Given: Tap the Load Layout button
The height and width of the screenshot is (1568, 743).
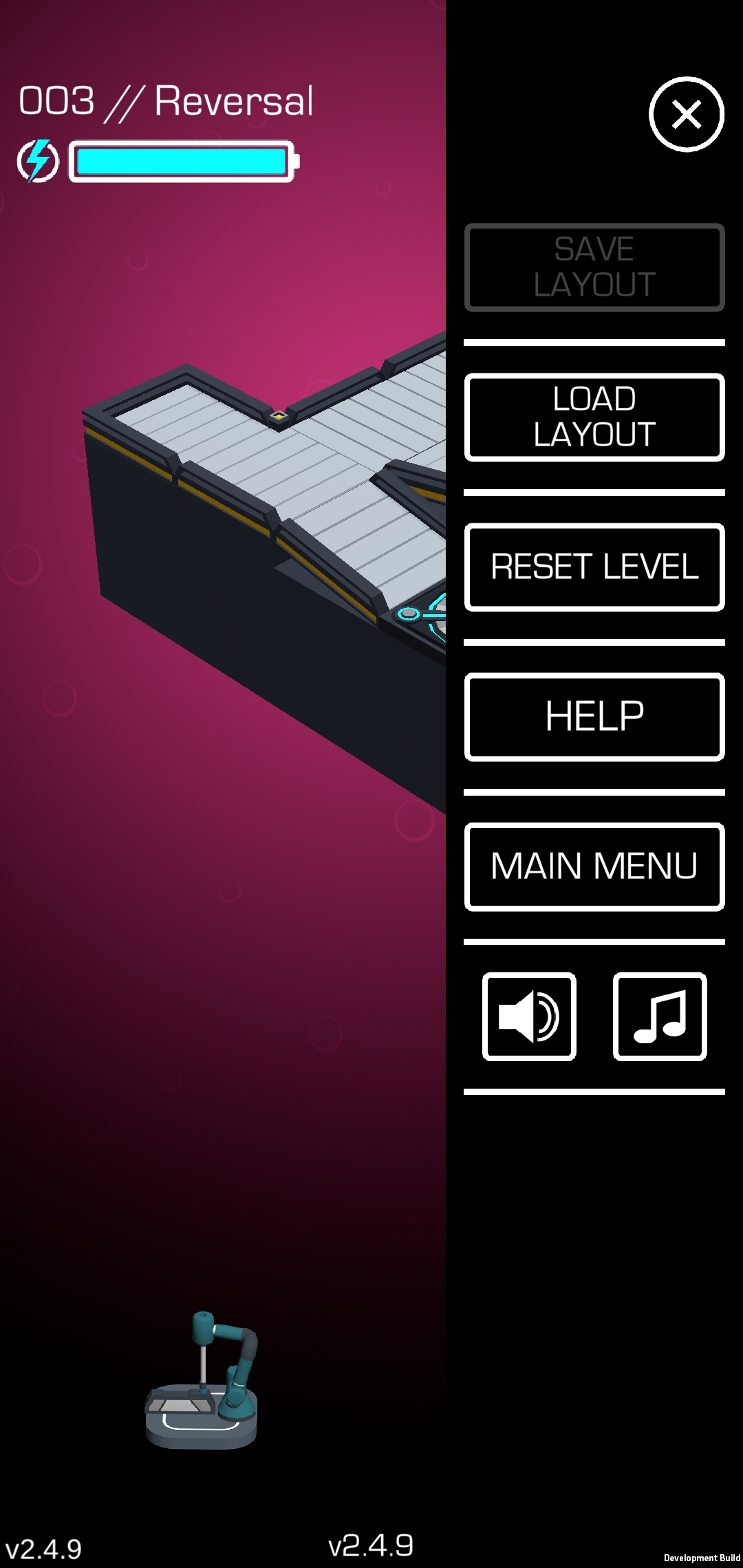Looking at the screenshot, I should 594,417.
